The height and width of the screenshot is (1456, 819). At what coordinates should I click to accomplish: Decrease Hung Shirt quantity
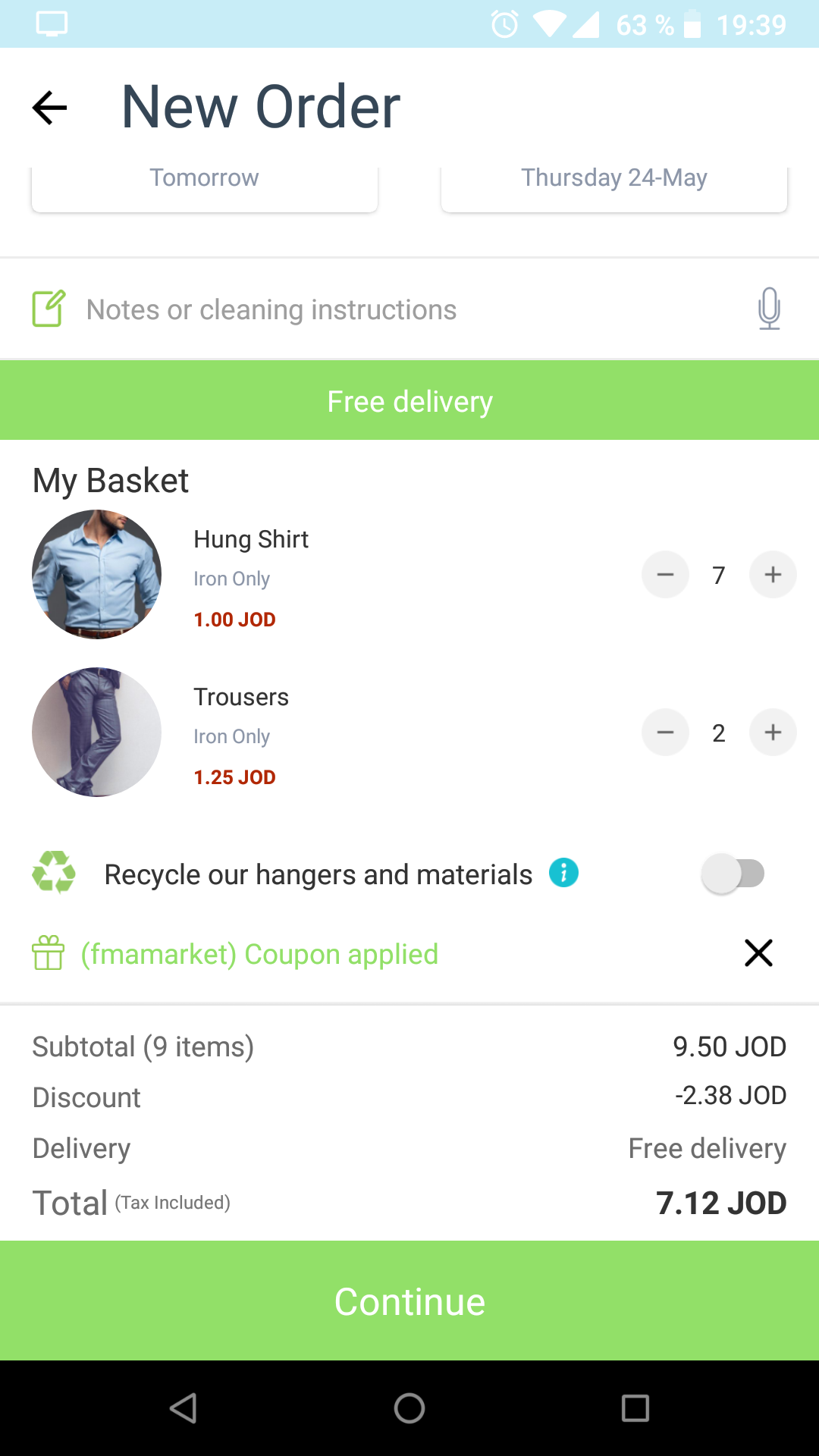(x=665, y=575)
